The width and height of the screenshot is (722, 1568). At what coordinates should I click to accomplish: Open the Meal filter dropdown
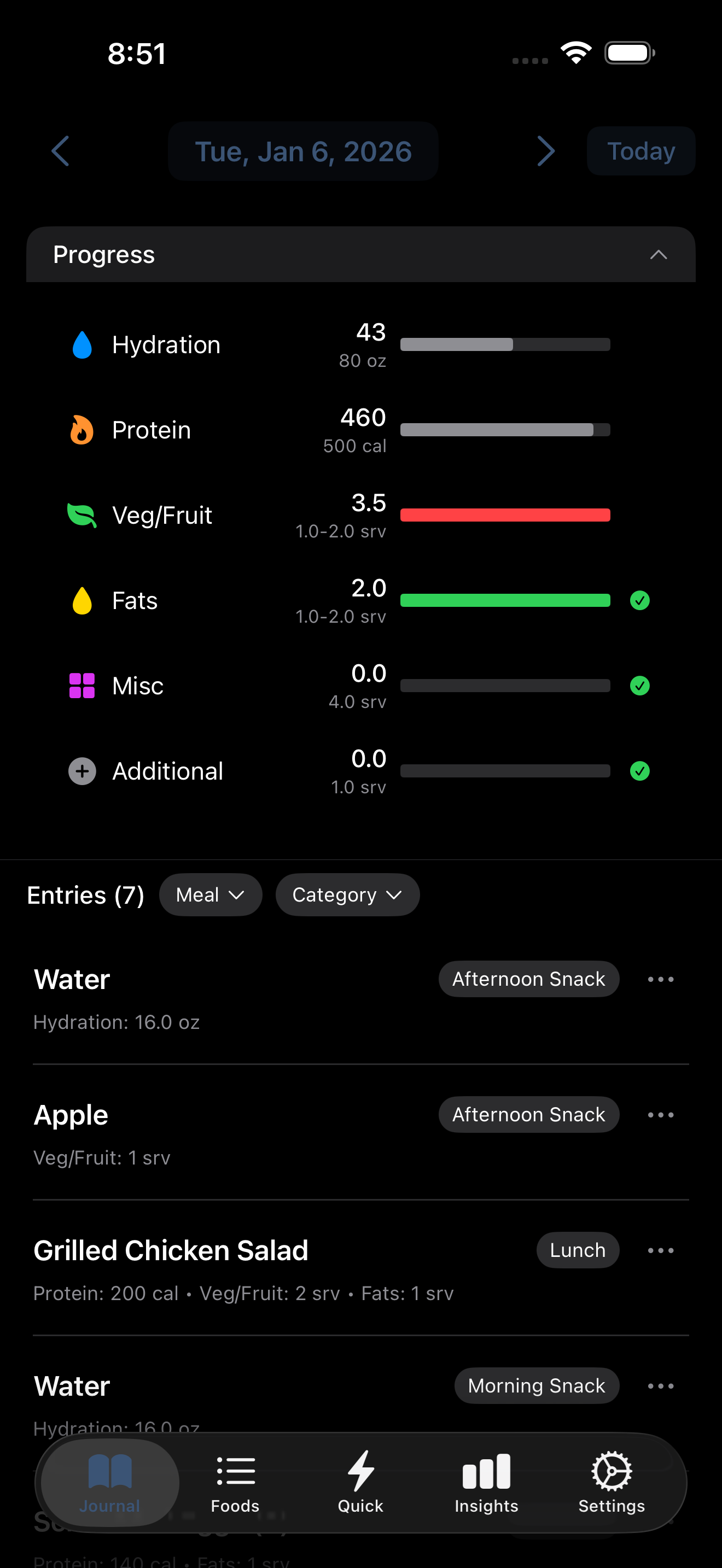211,894
